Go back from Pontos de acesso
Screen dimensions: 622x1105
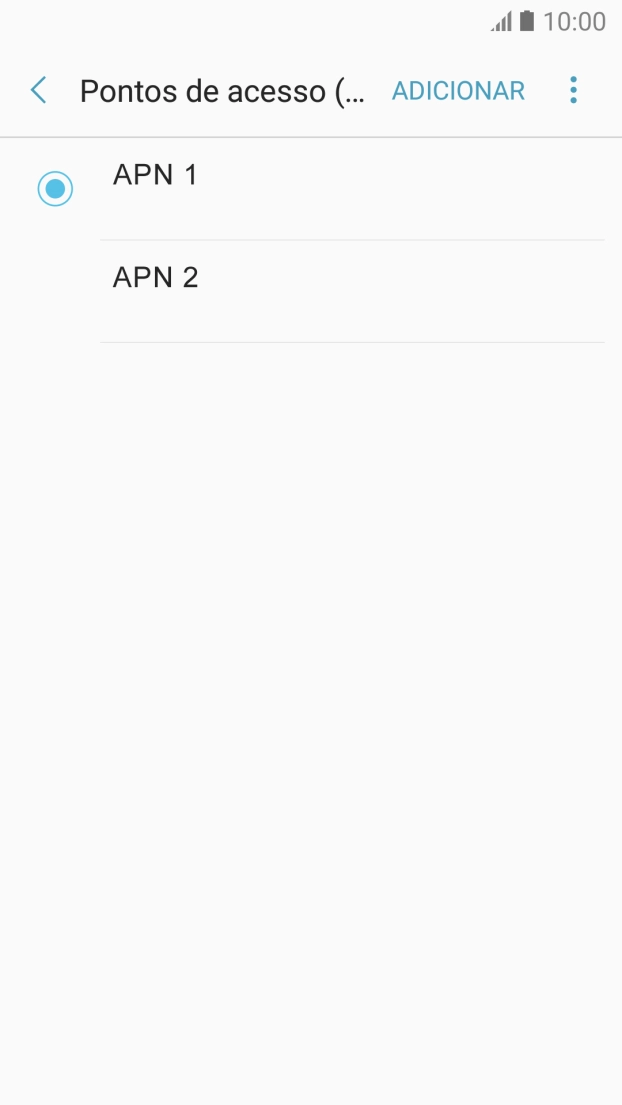(x=39, y=91)
